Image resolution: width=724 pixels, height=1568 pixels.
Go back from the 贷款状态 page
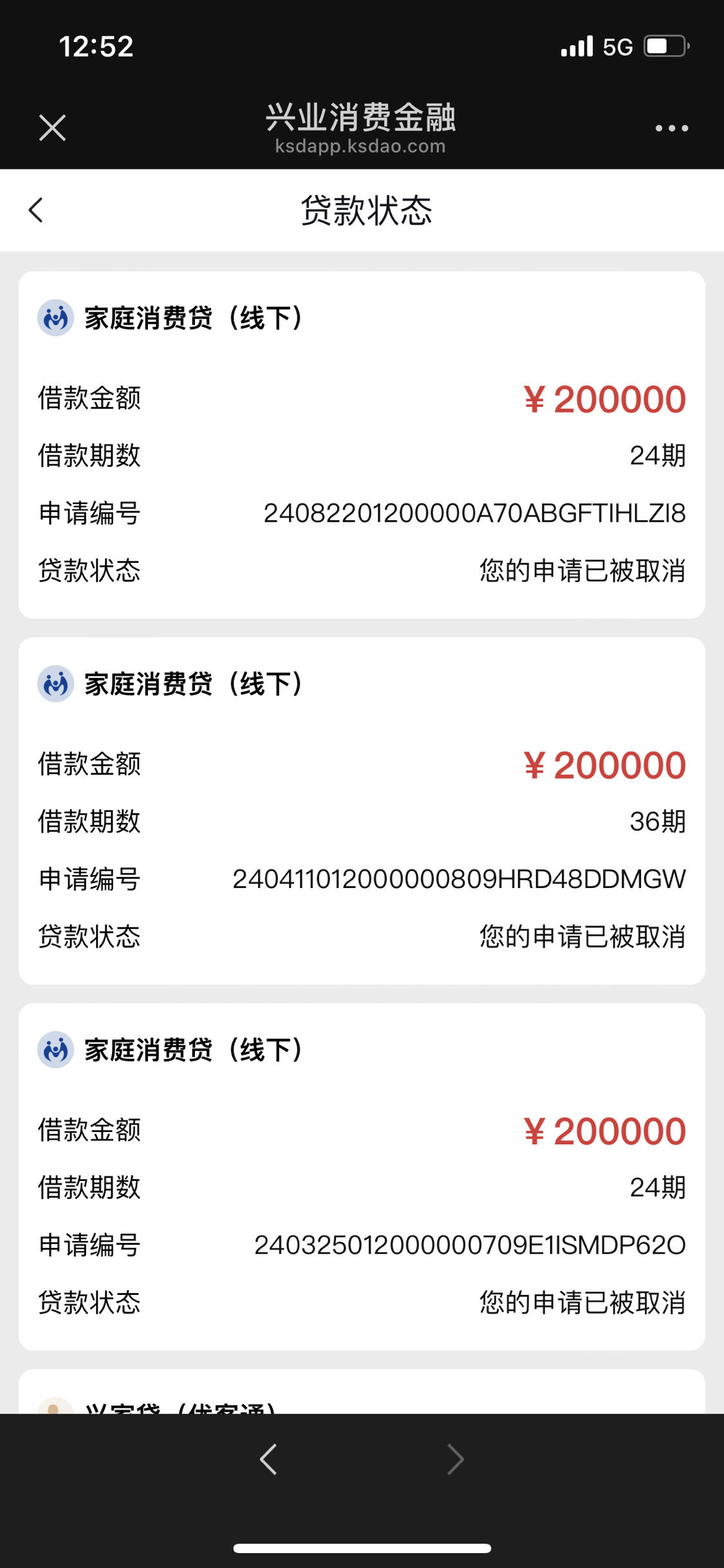(36, 210)
